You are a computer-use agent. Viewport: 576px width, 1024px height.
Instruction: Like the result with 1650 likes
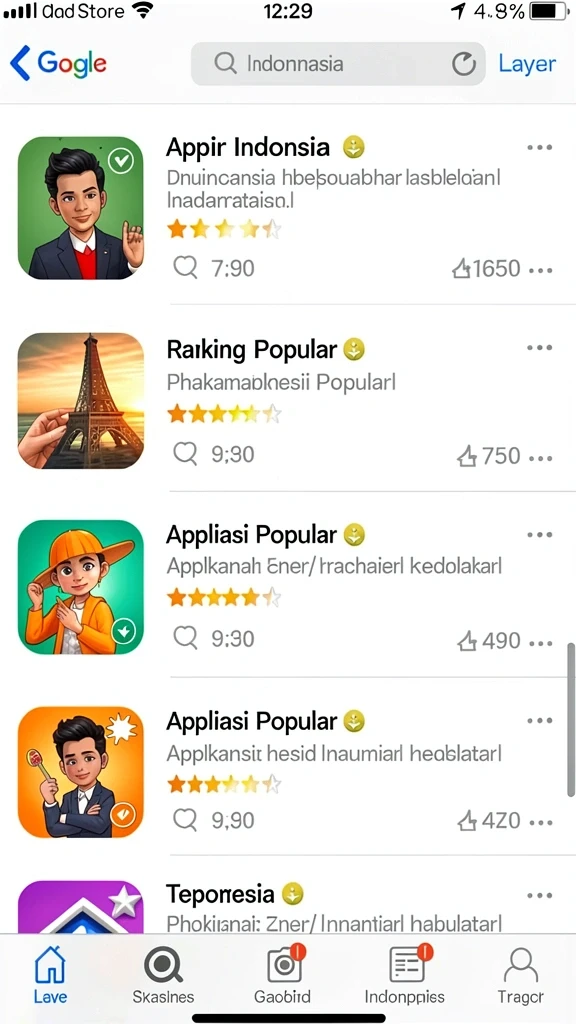486,268
